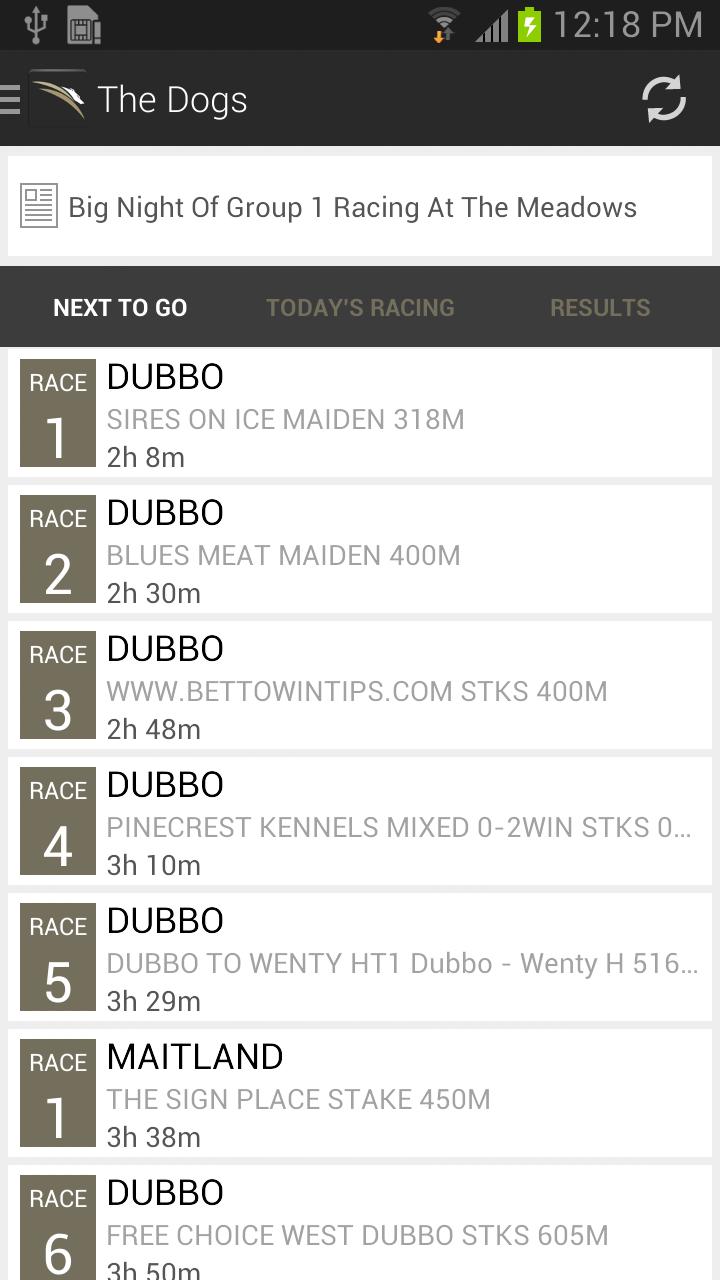Image resolution: width=720 pixels, height=1280 pixels.
Task: Select the Next To Go tab
Action: (120, 308)
